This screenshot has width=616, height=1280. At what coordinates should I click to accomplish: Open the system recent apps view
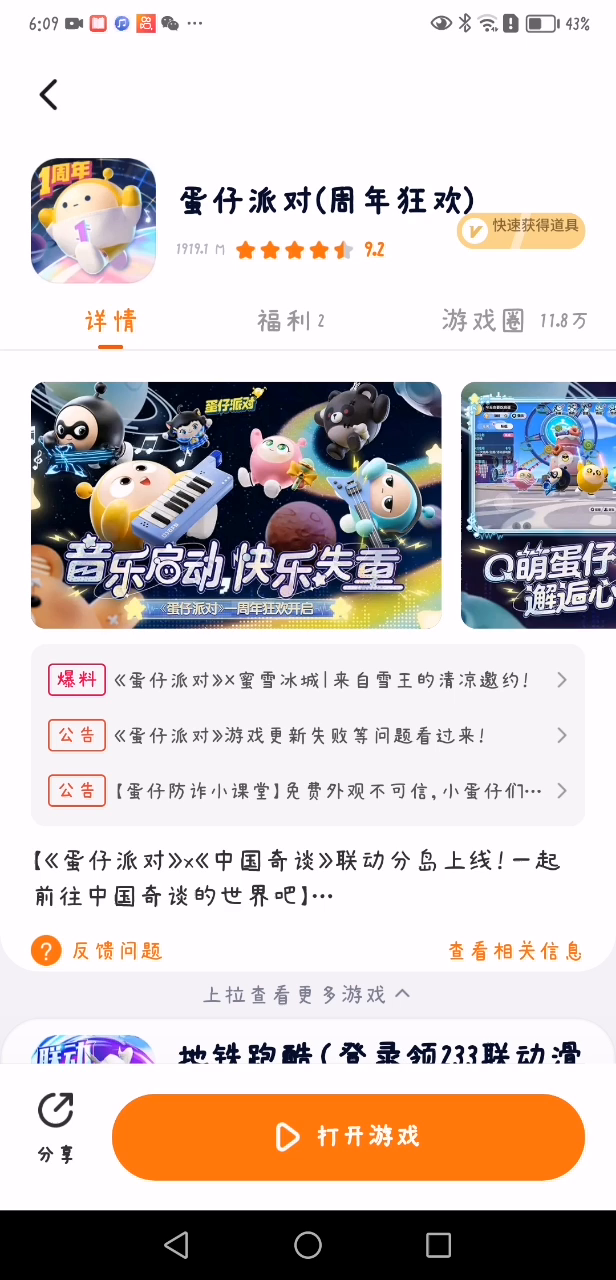[438, 1245]
